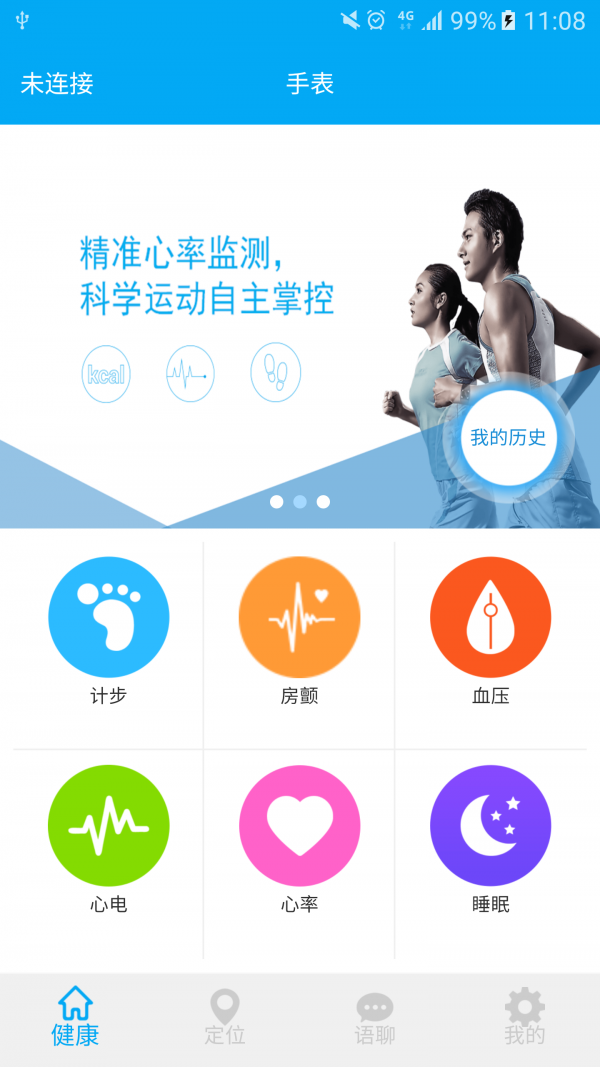Switch to the 健康 tab
Image resolution: width=600 pixels, height=1067 pixels.
75,1017
